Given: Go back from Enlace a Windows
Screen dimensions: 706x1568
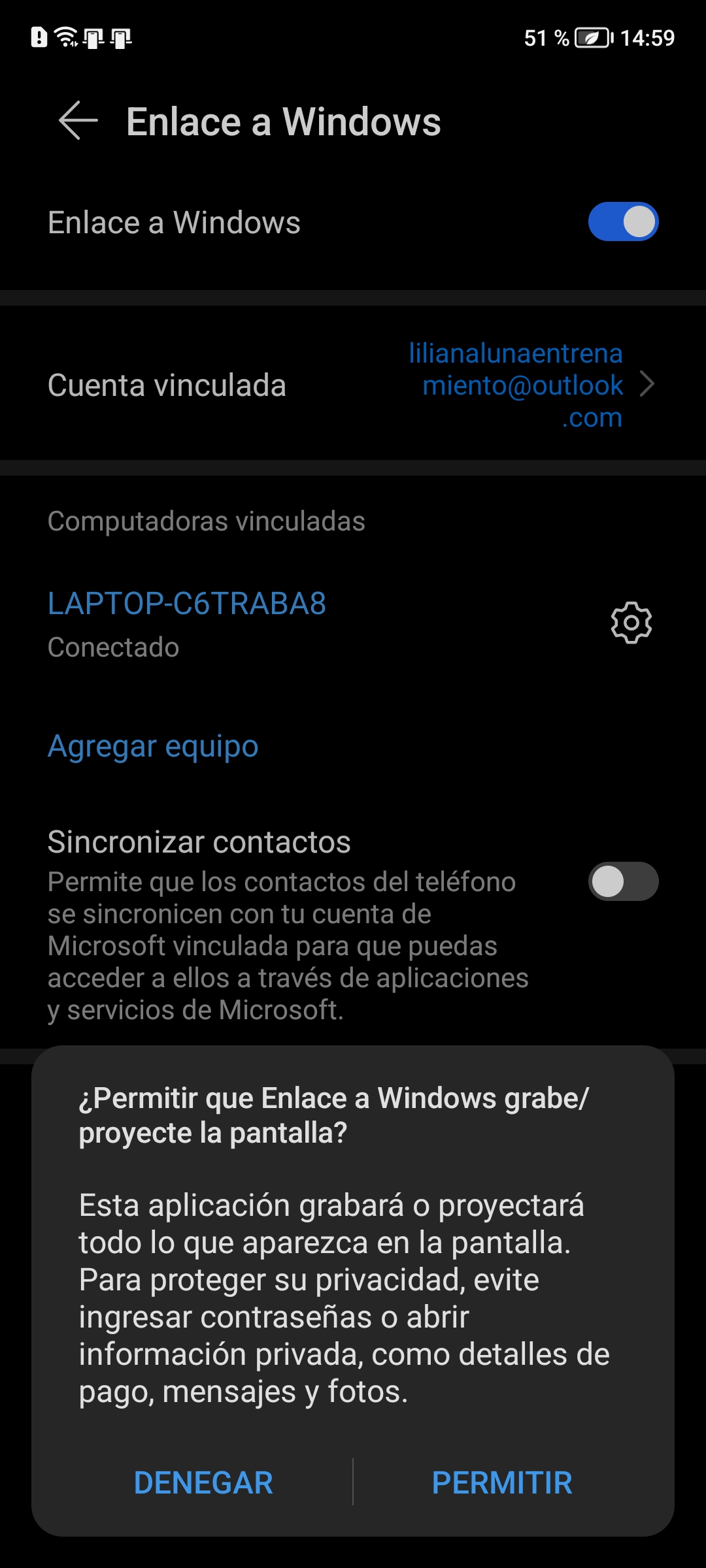Looking at the screenshot, I should pos(78,121).
